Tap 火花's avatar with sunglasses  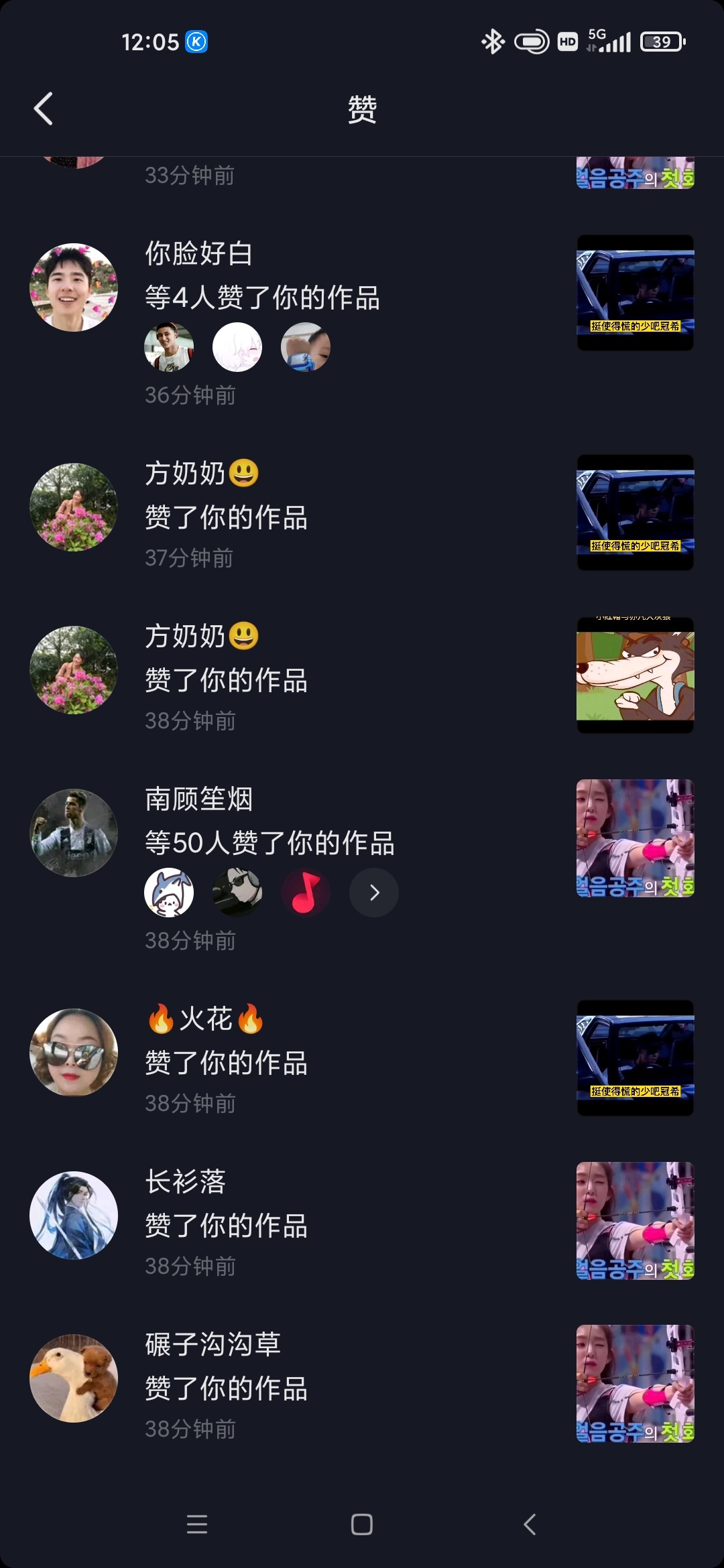tap(74, 1053)
